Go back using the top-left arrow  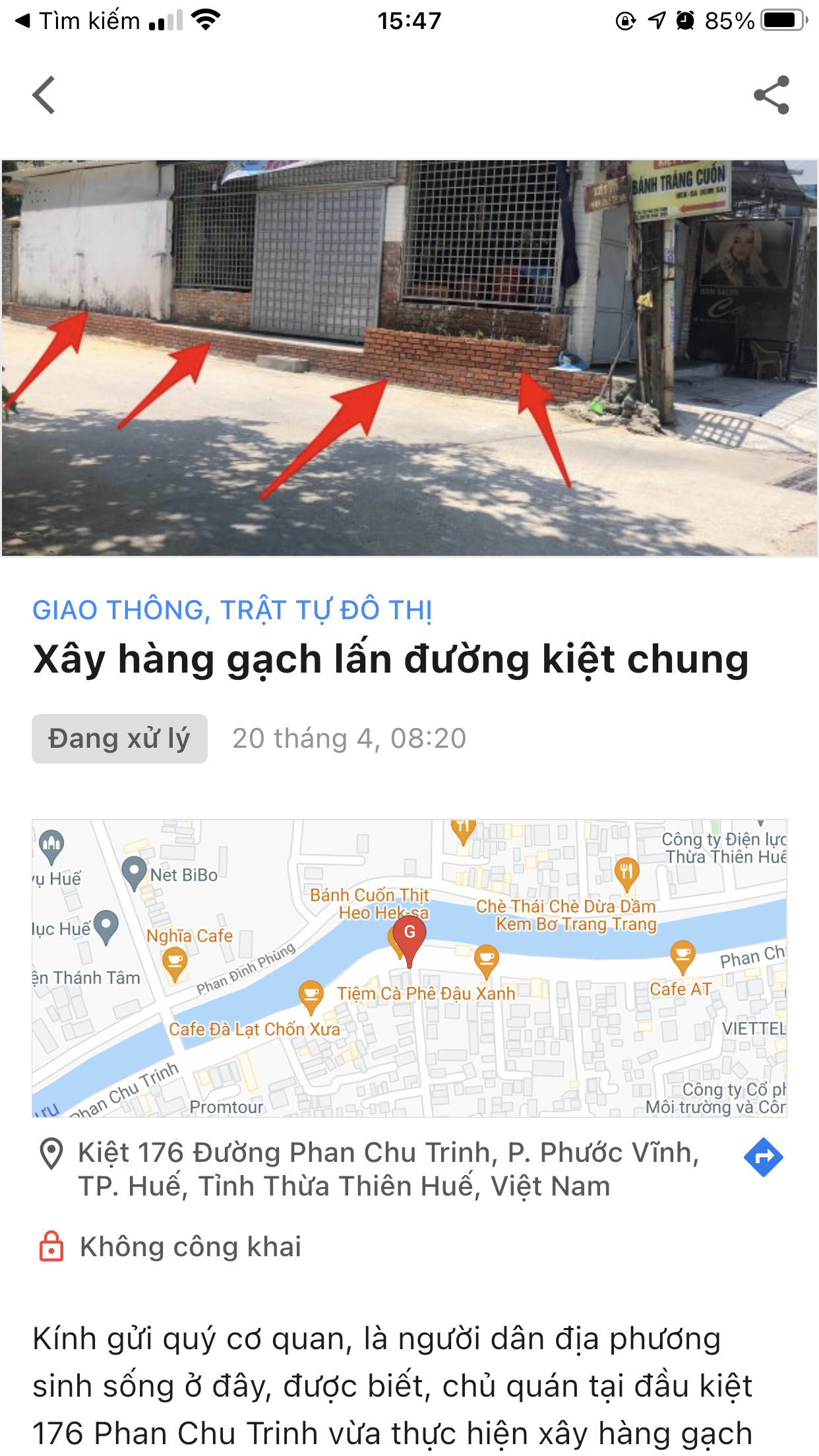pos(44,95)
